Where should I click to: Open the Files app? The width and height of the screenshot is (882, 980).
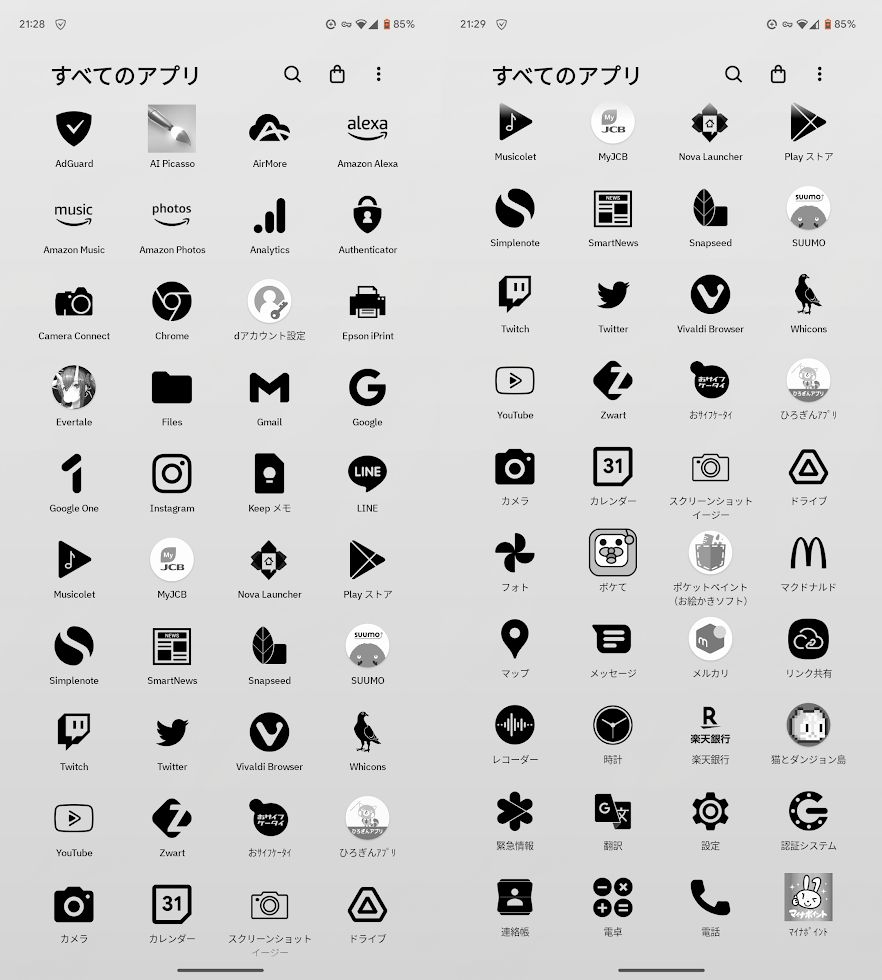click(x=172, y=387)
